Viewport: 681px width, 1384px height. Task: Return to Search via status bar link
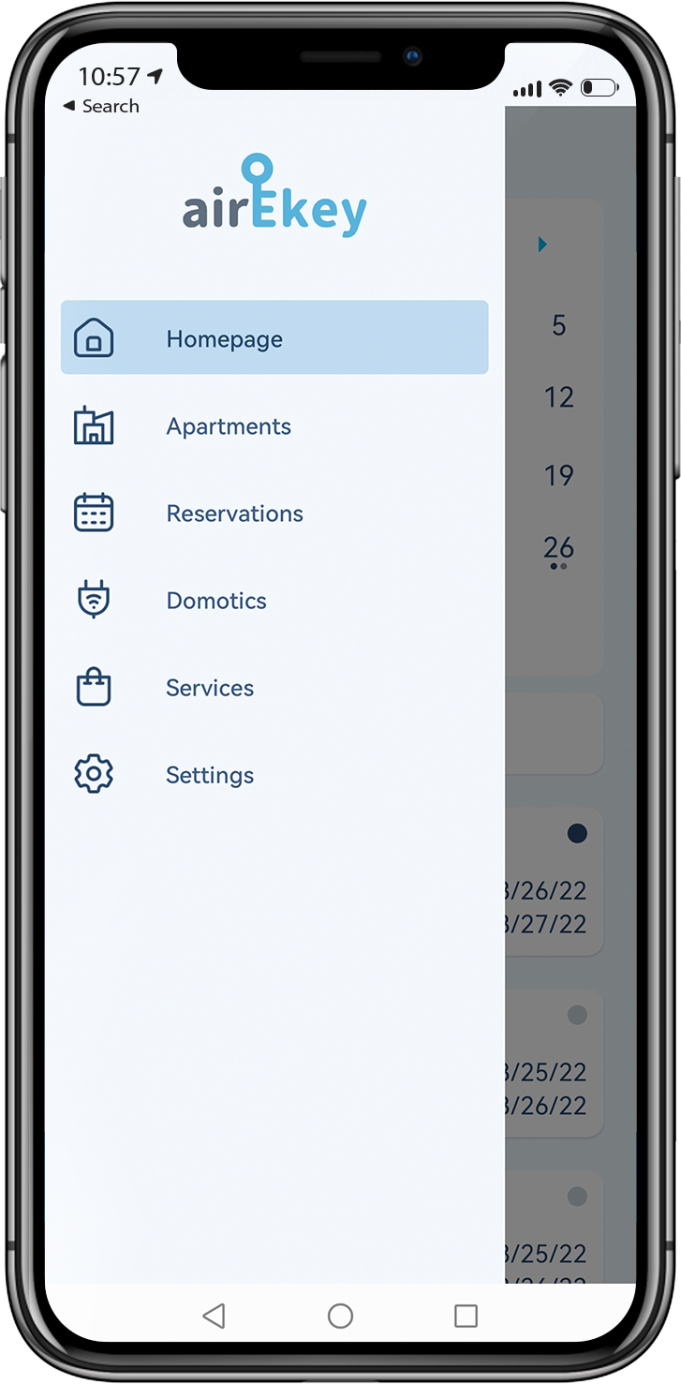[x=101, y=106]
